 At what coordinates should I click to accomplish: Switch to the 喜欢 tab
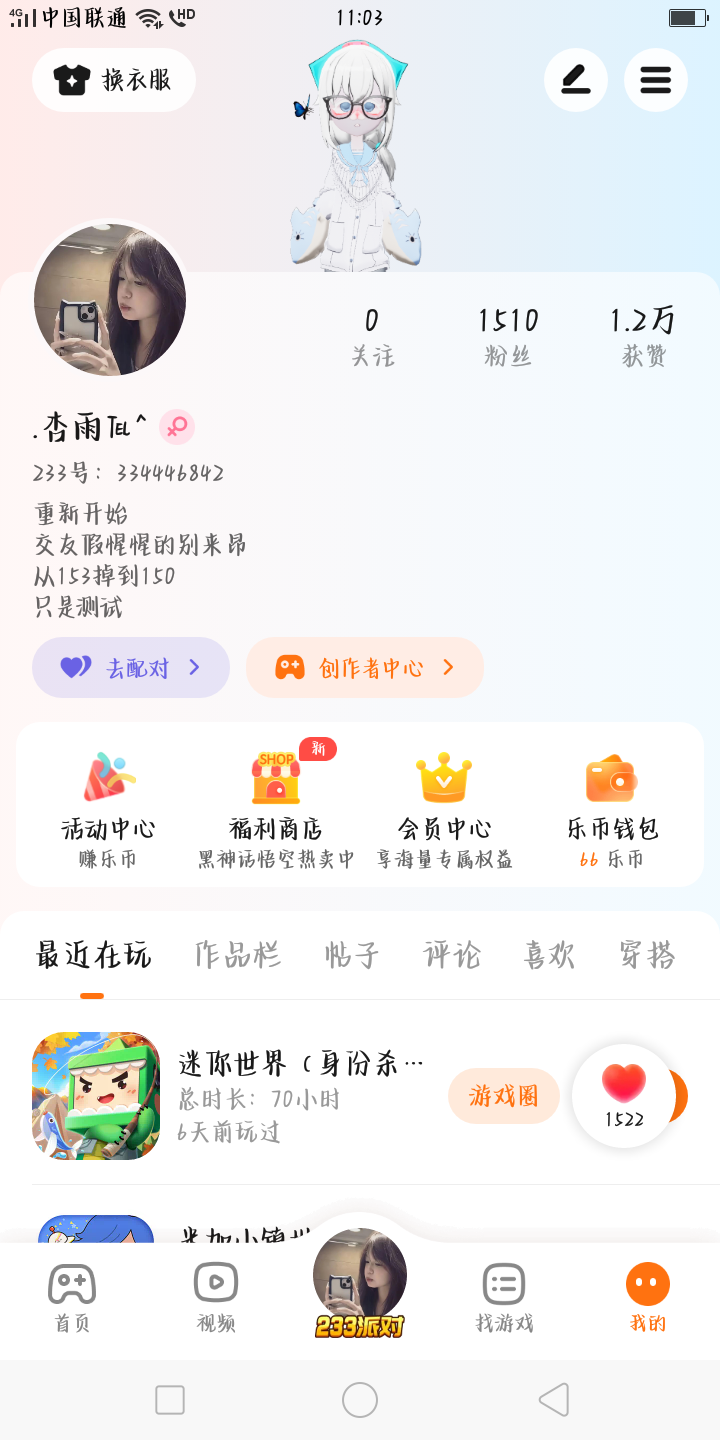point(549,955)
